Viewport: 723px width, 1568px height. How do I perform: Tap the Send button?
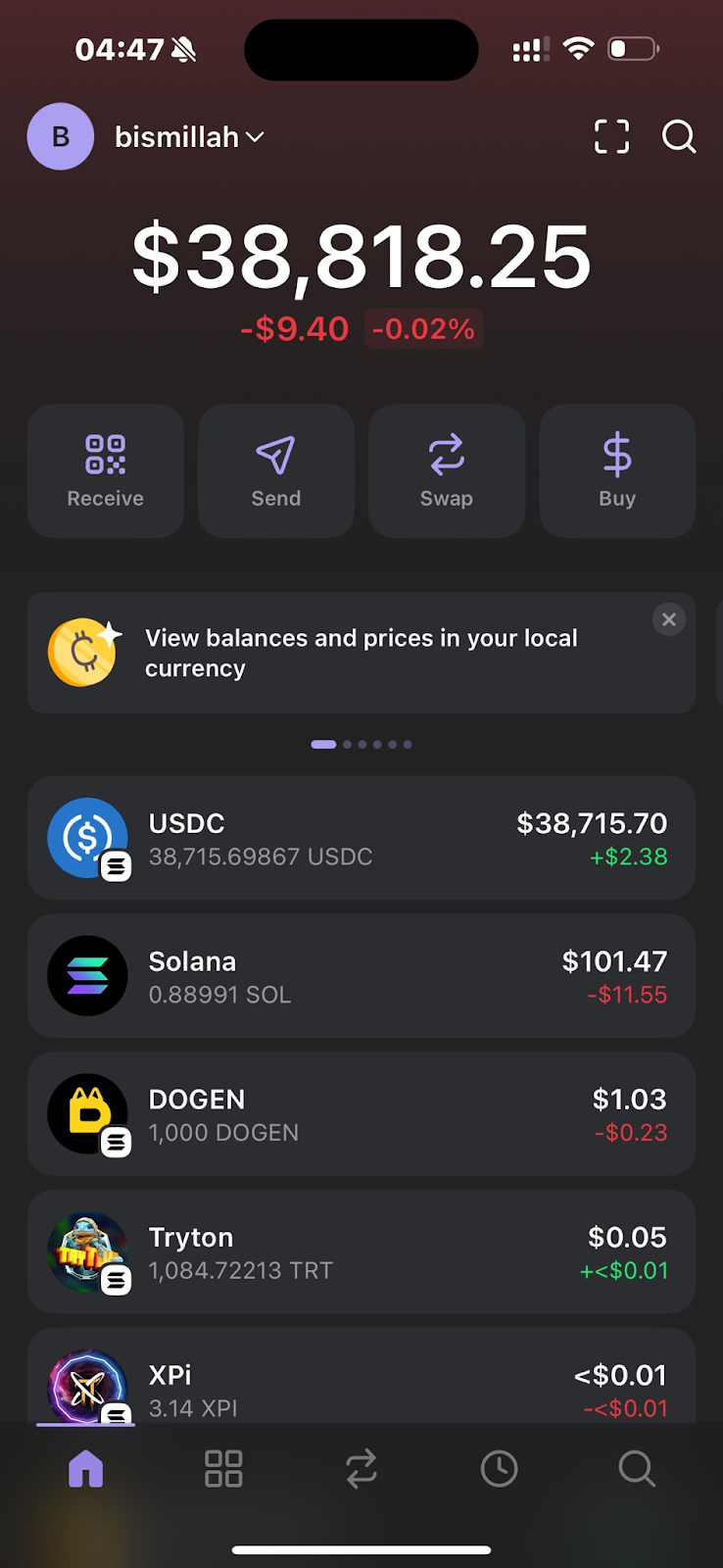pyautogui.click(x=276, y=470)
